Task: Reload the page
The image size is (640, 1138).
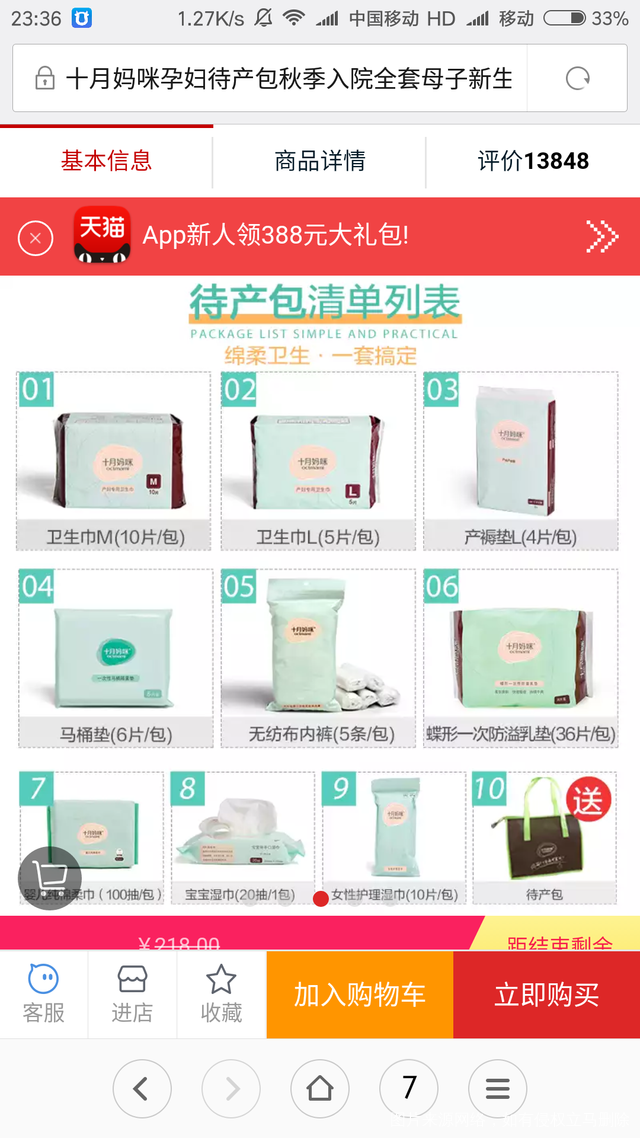Action: [x=577, y=78]
